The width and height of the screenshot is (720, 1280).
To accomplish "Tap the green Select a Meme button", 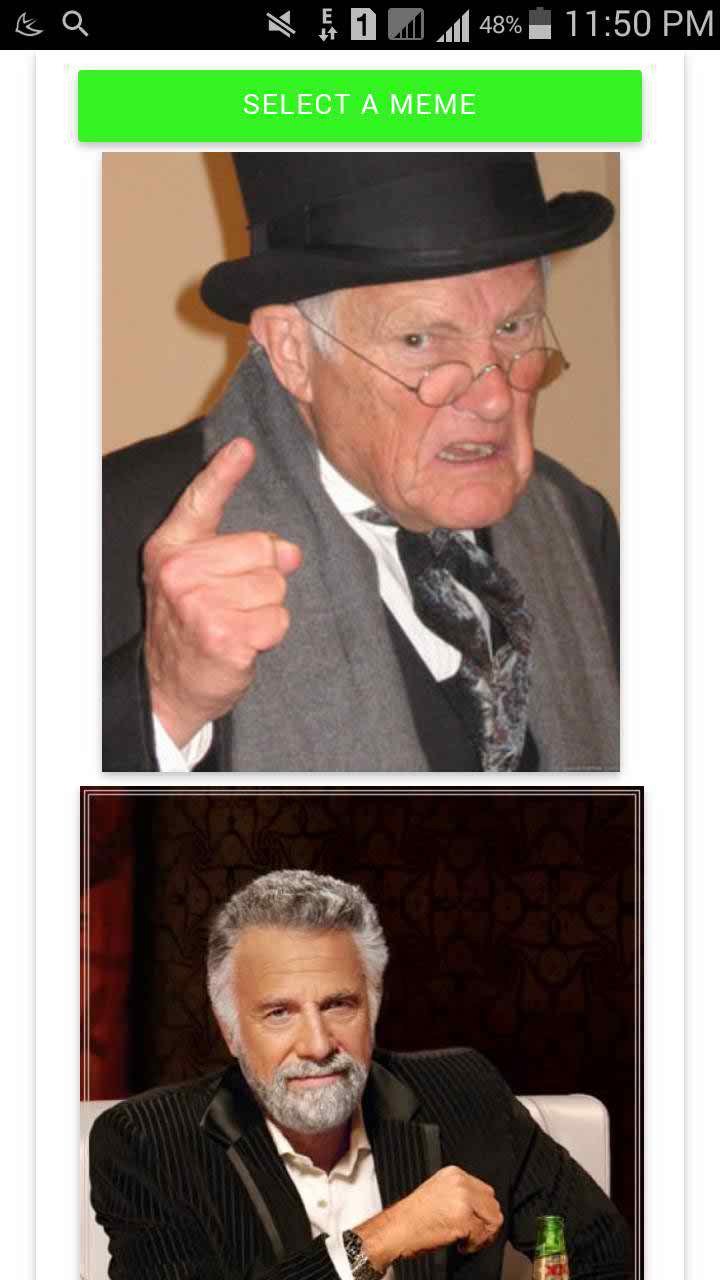I will pyautogui.click(x=360, y=105).
